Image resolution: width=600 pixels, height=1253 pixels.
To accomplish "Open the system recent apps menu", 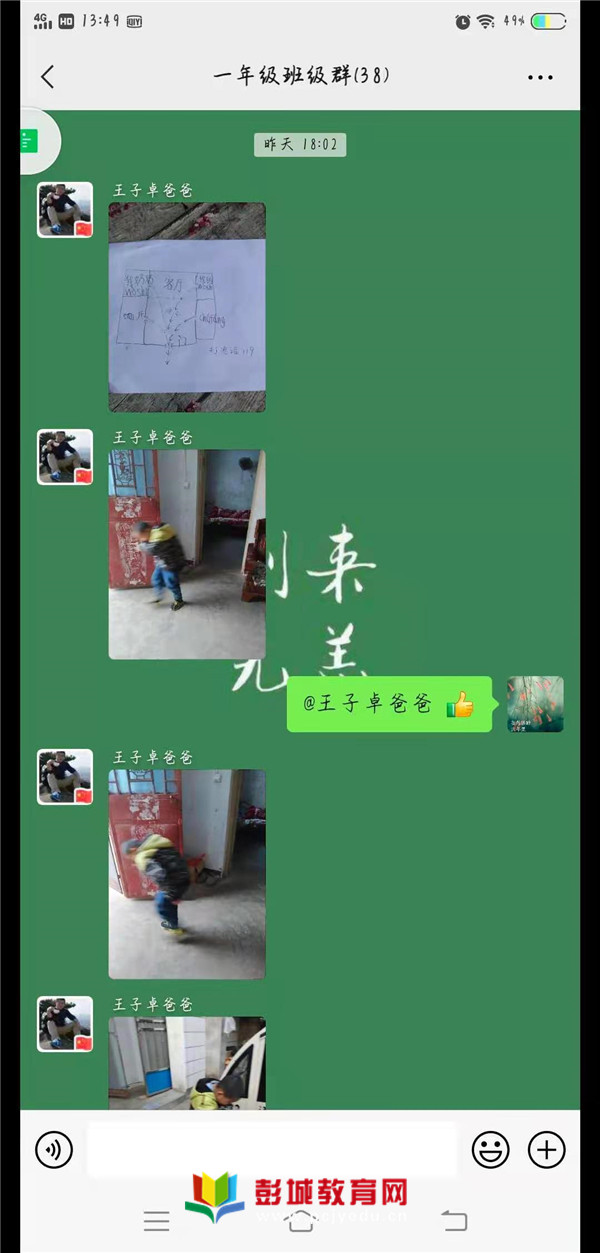I will tap(156, 1220).
